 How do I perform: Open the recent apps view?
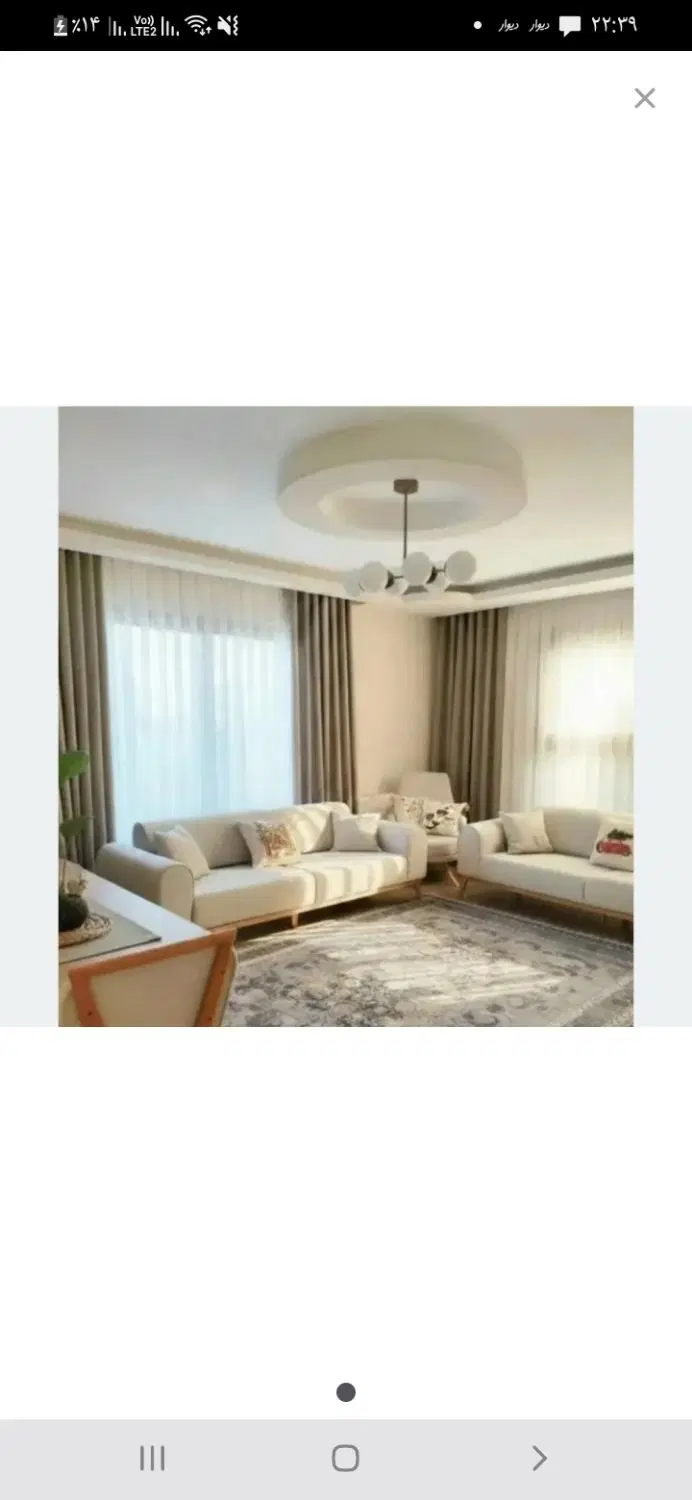[152, 1458]
